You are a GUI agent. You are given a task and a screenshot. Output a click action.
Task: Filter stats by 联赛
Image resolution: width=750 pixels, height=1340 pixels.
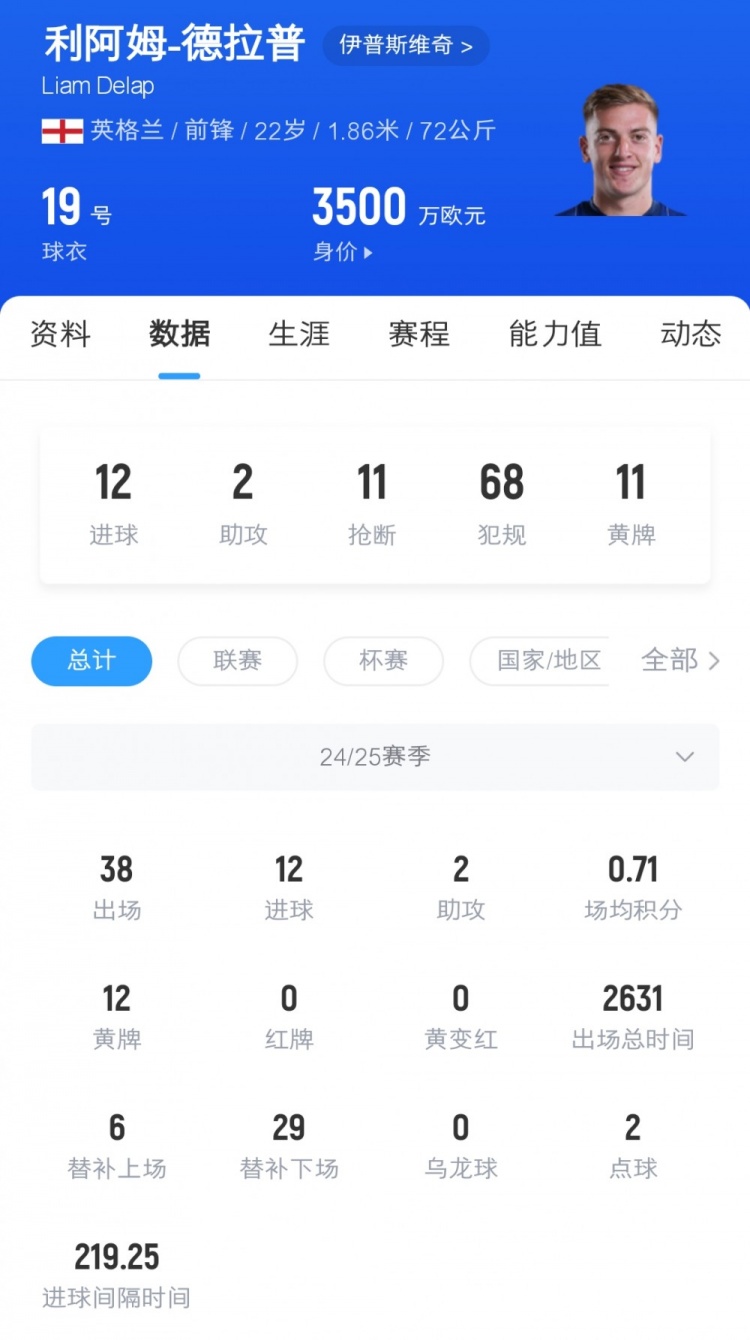[237, 661]
